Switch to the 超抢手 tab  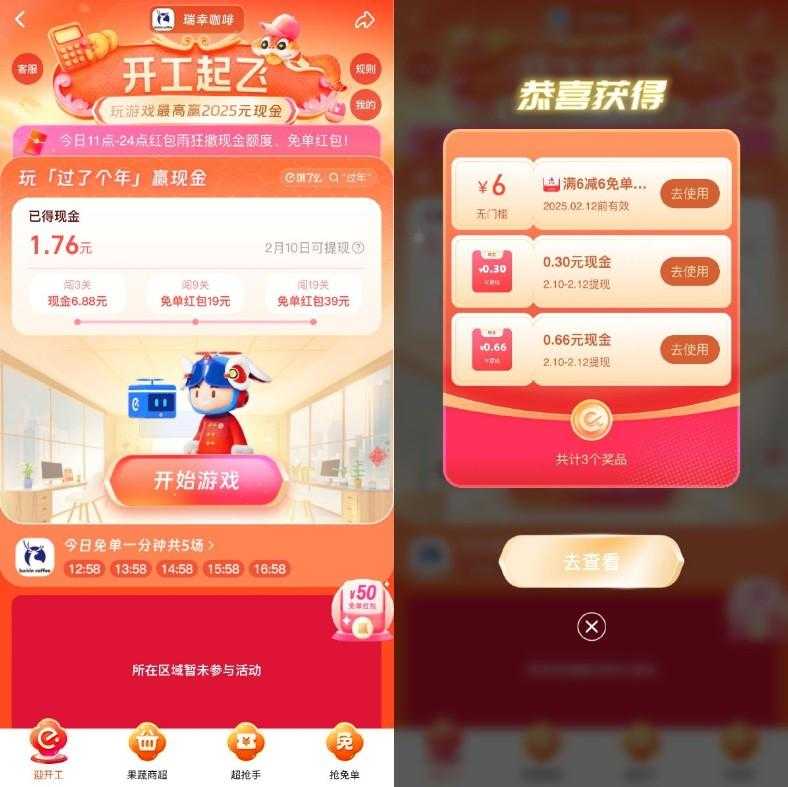[246, 752]
